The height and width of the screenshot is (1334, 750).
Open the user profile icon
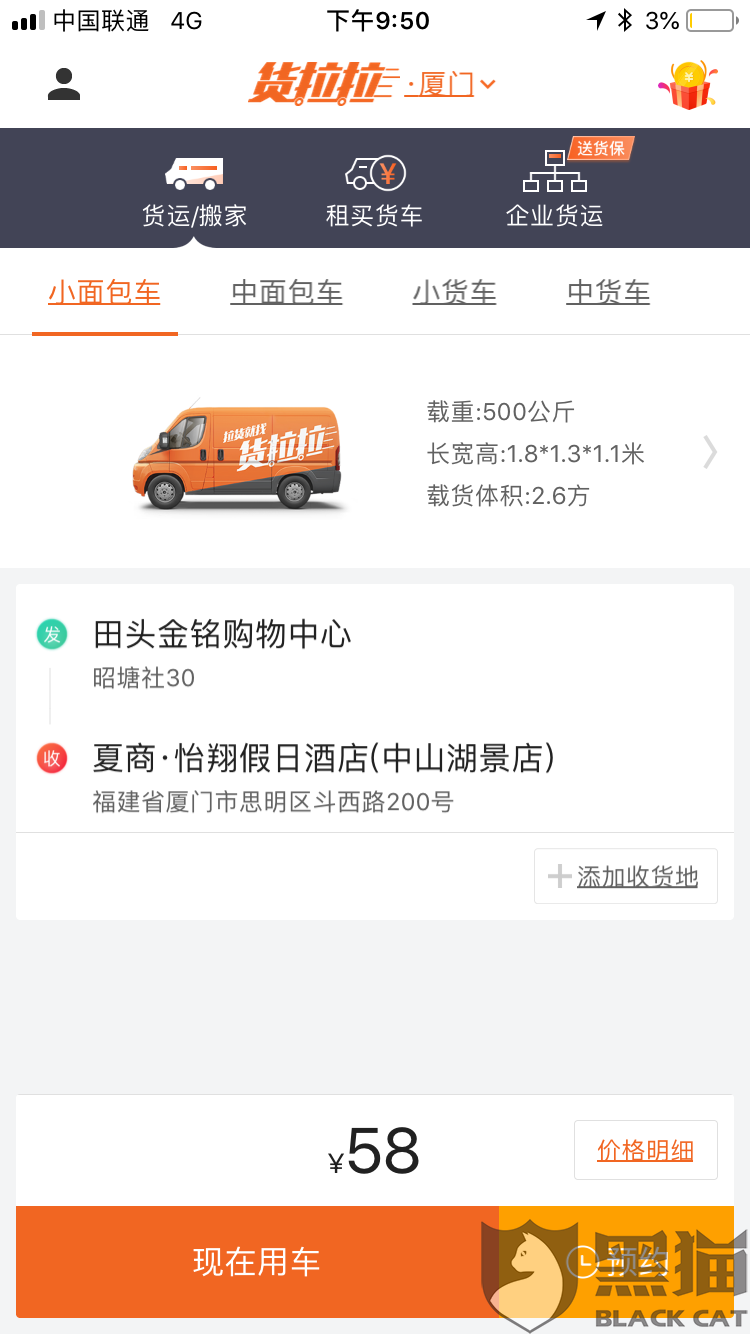(x=64, y=84)
